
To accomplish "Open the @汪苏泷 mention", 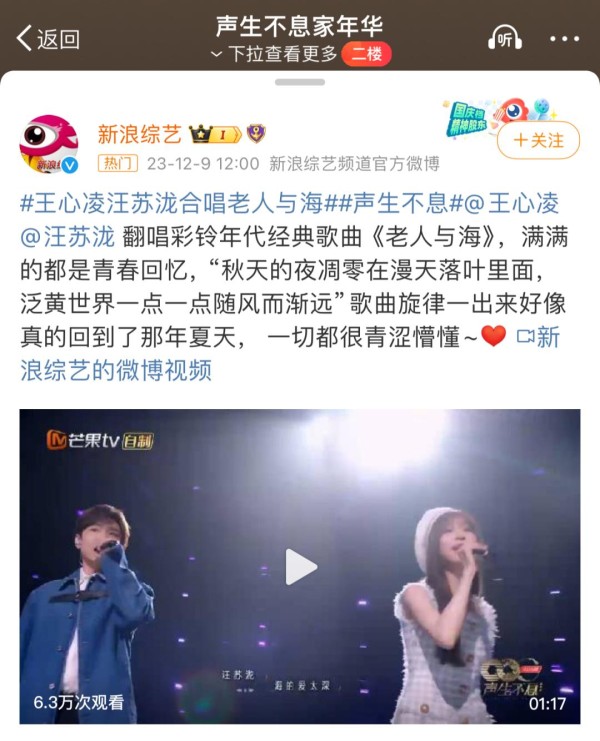I will point(67,236).
